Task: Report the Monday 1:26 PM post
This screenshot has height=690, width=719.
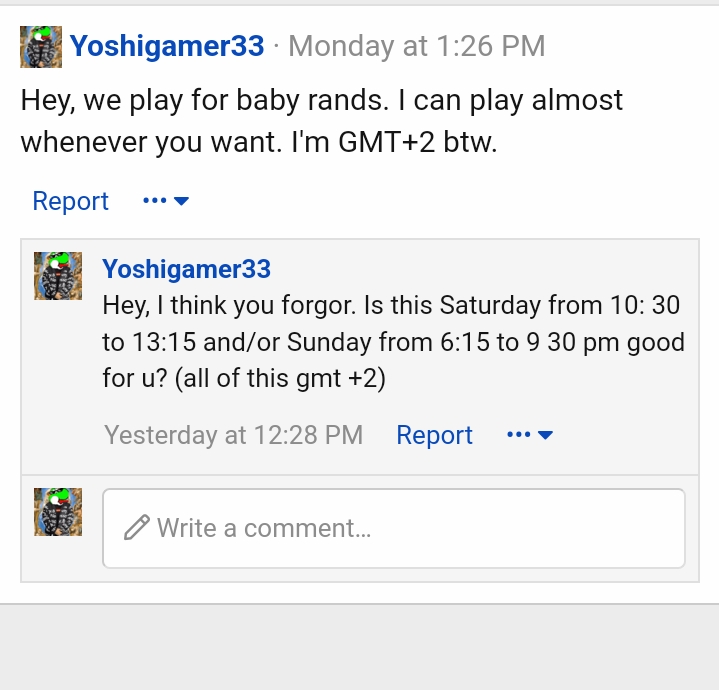Action: pos(70,201)
